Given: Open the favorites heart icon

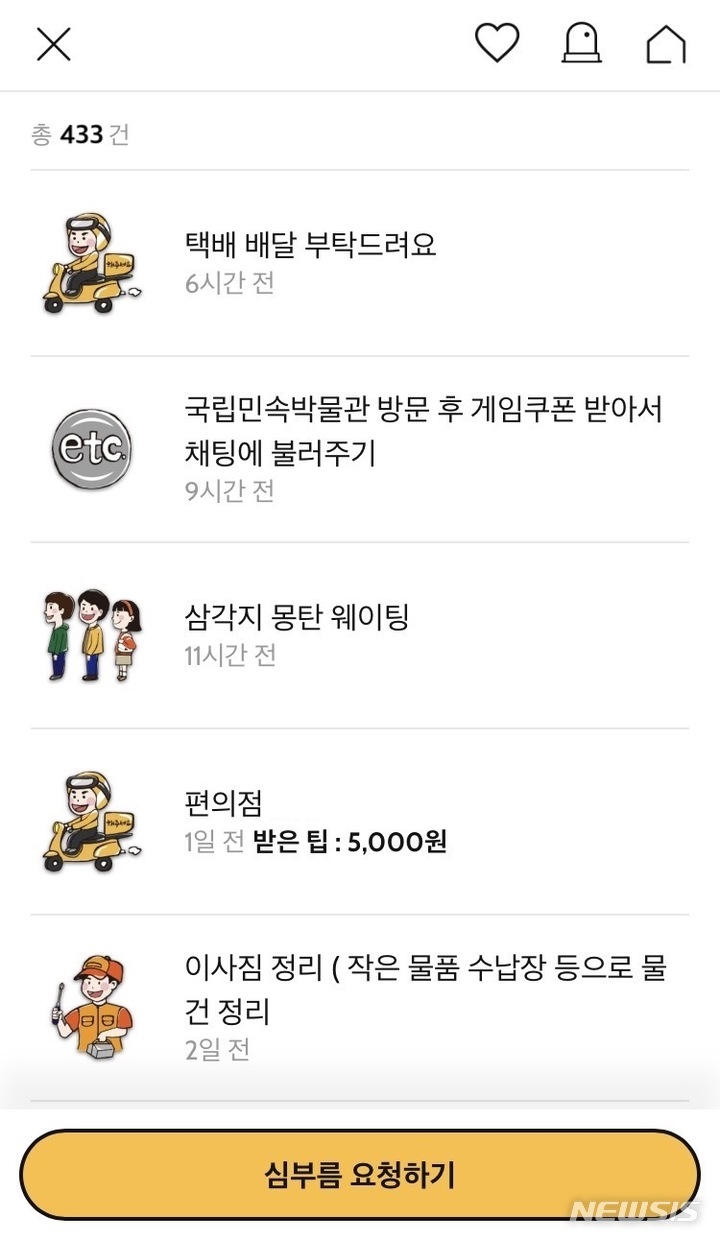Looking at the screenshot, I should point(499,45).
